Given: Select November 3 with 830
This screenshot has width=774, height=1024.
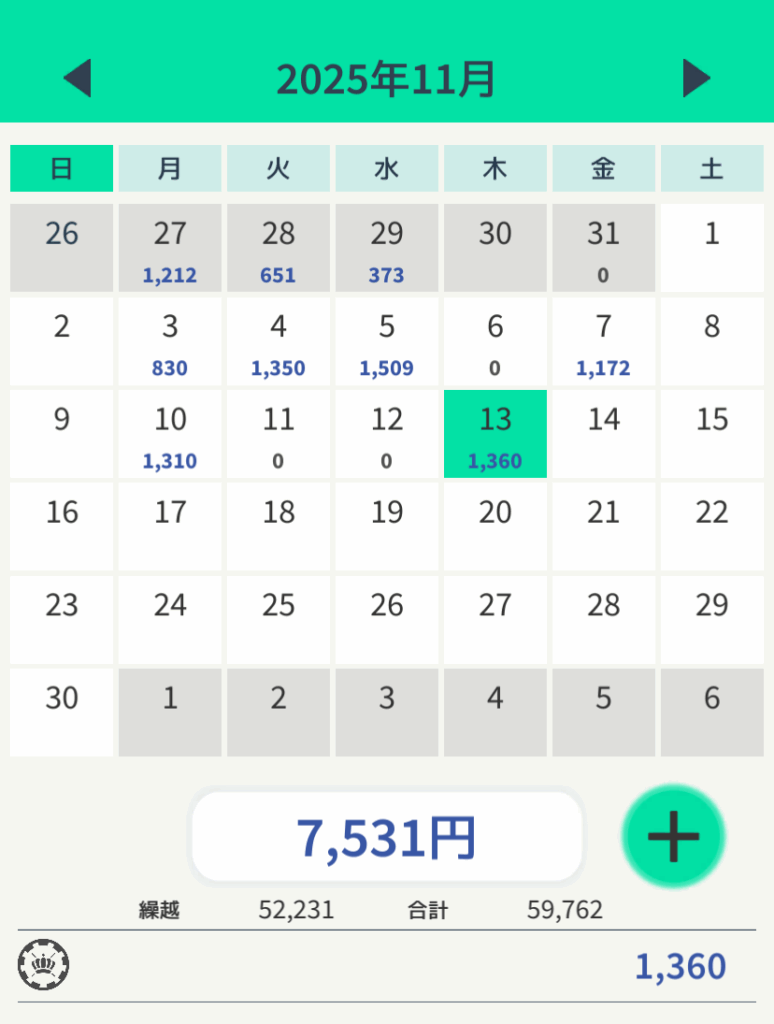Looking at the screenshot, I should pyautogui.click(x=170, y=341).
